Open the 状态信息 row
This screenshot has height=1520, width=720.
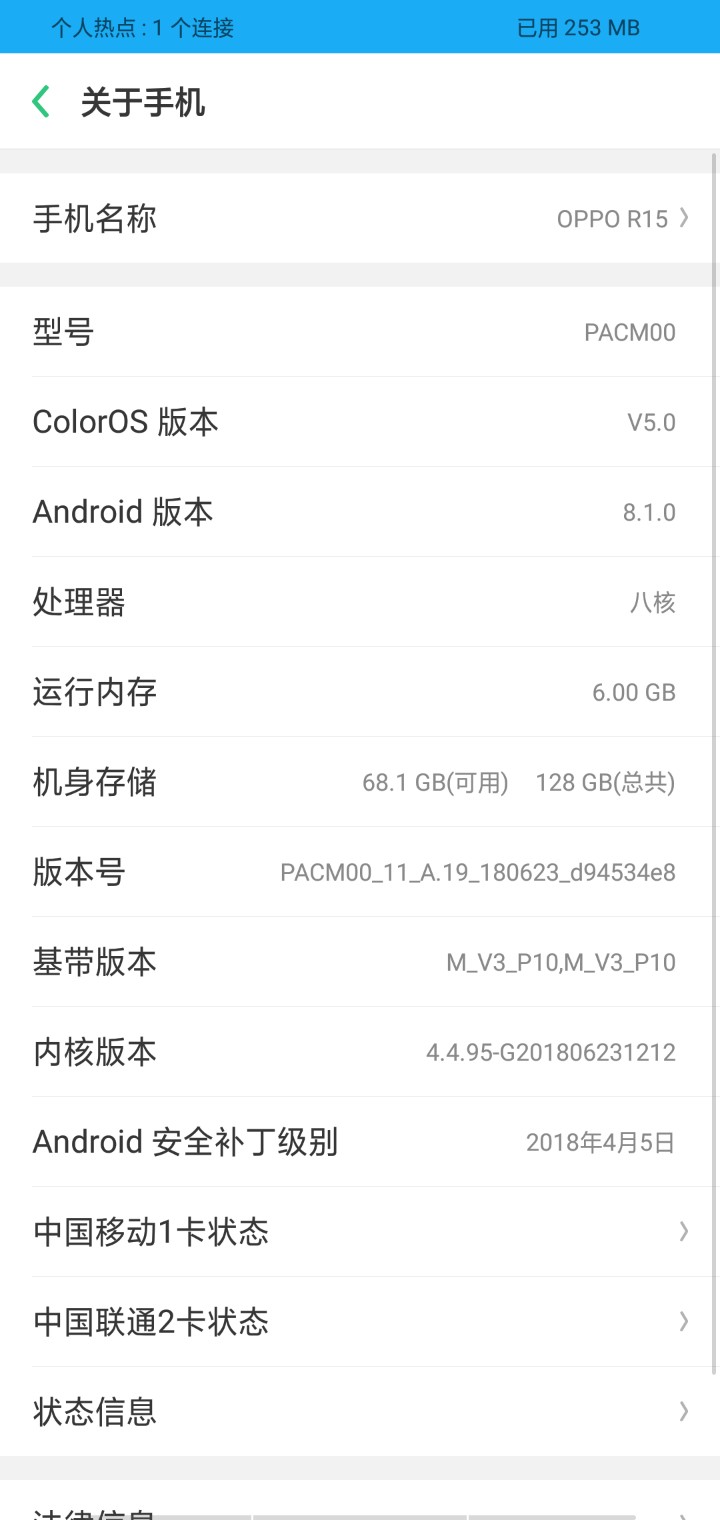point(360,1411)
